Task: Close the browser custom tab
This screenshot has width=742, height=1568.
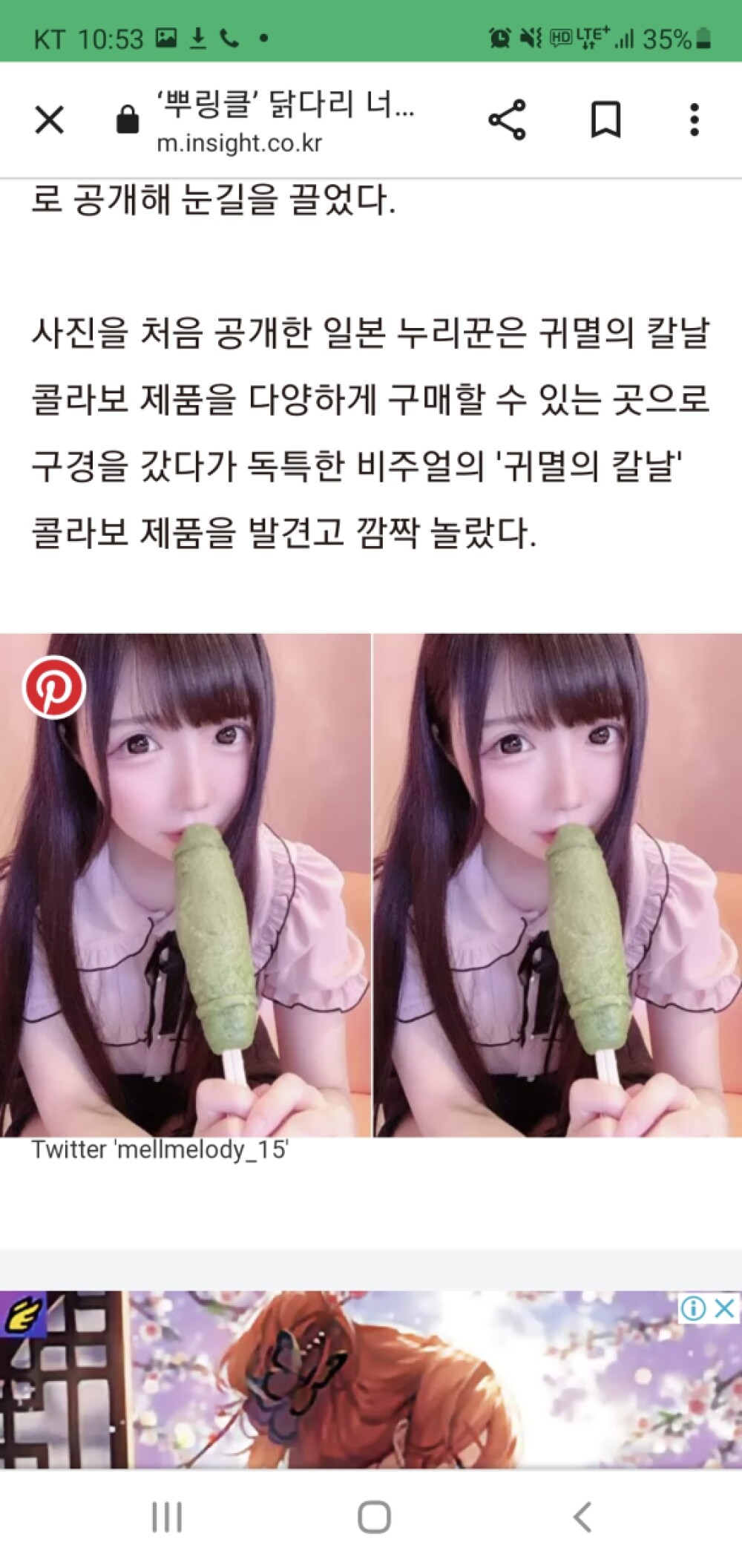Action: pos(50,119)
